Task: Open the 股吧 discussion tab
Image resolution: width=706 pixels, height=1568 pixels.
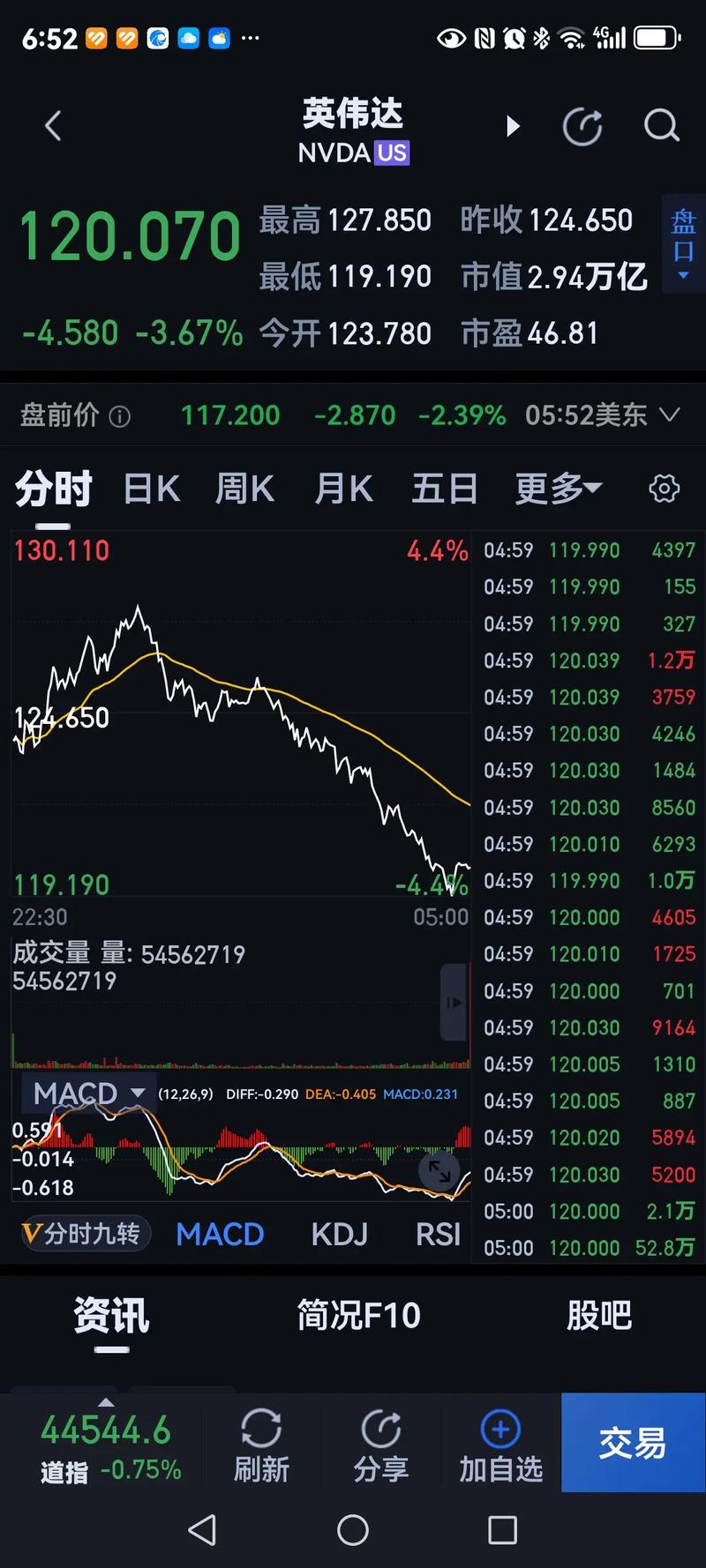Action: (598, 1316)
